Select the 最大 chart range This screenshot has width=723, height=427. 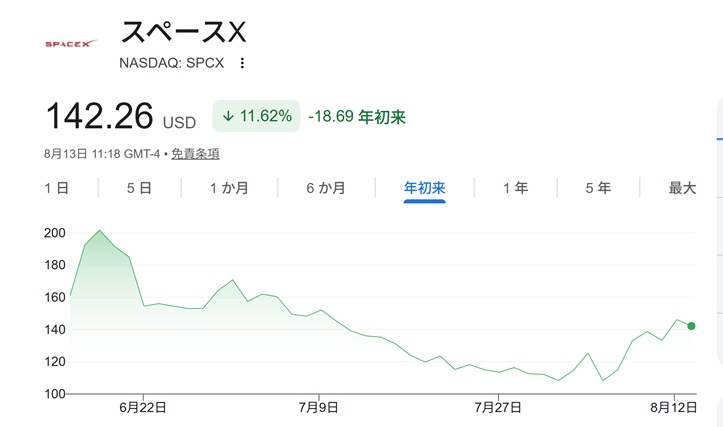coord(682,188)
